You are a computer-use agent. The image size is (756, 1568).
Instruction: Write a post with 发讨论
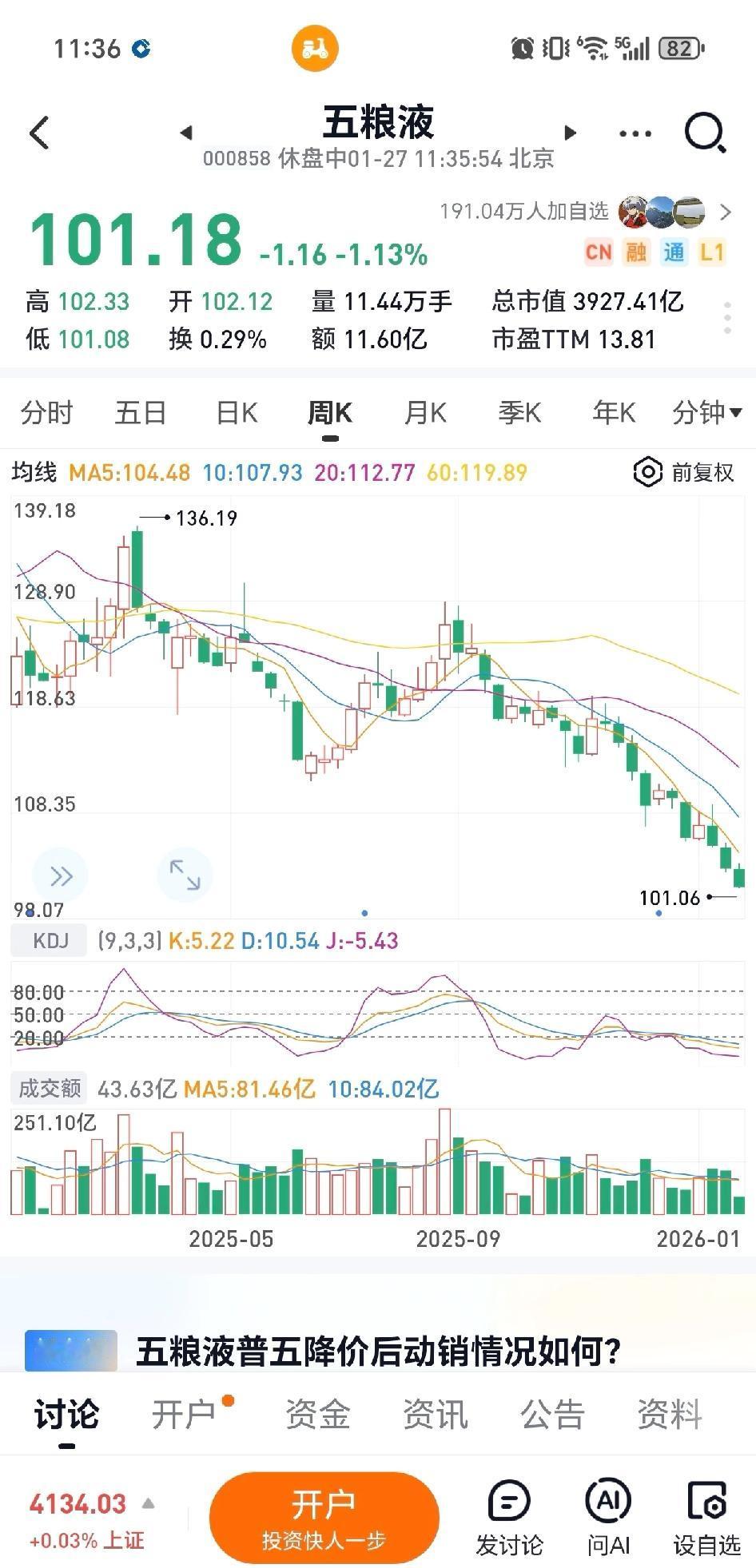pyautogui.click(x=509, y=1518)
